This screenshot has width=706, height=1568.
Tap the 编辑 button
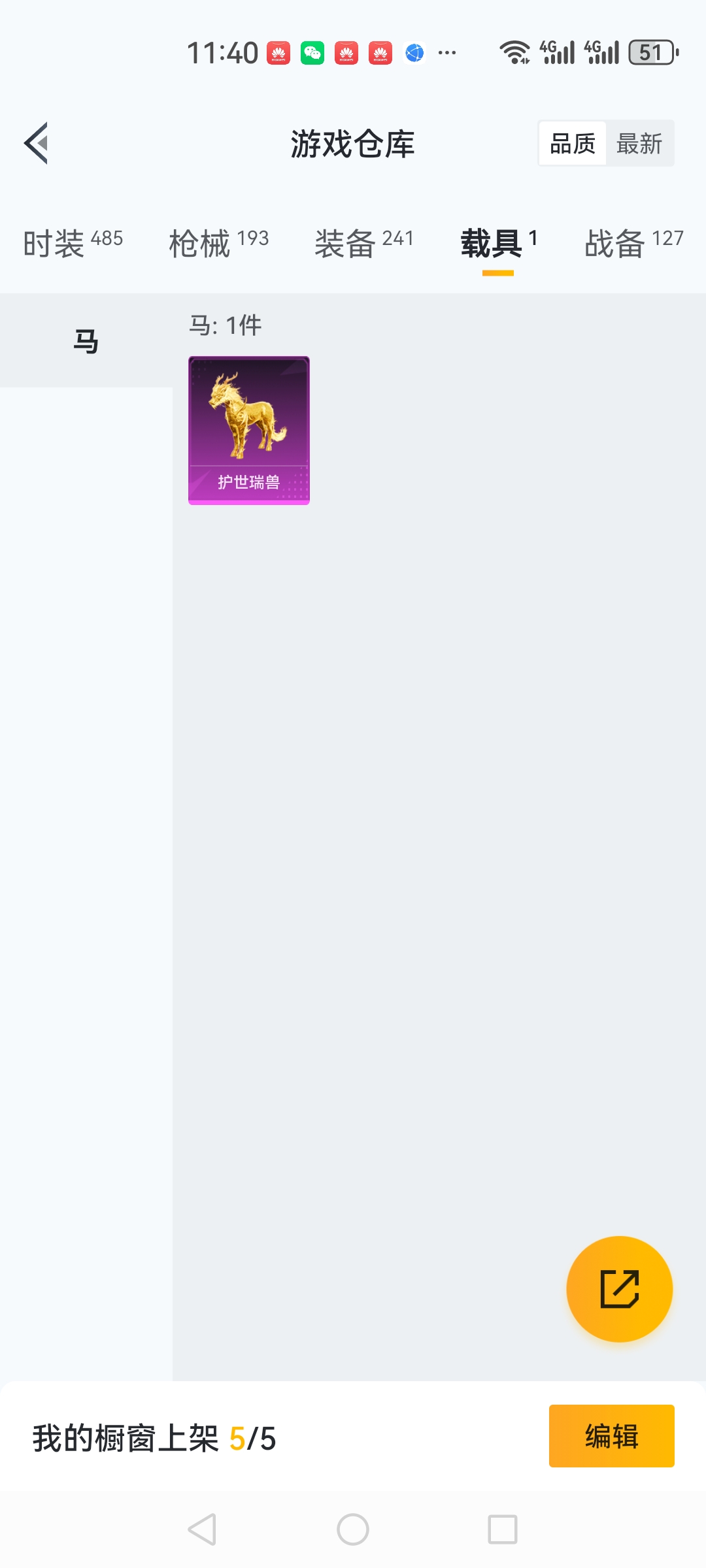[x=611, y=1436]
